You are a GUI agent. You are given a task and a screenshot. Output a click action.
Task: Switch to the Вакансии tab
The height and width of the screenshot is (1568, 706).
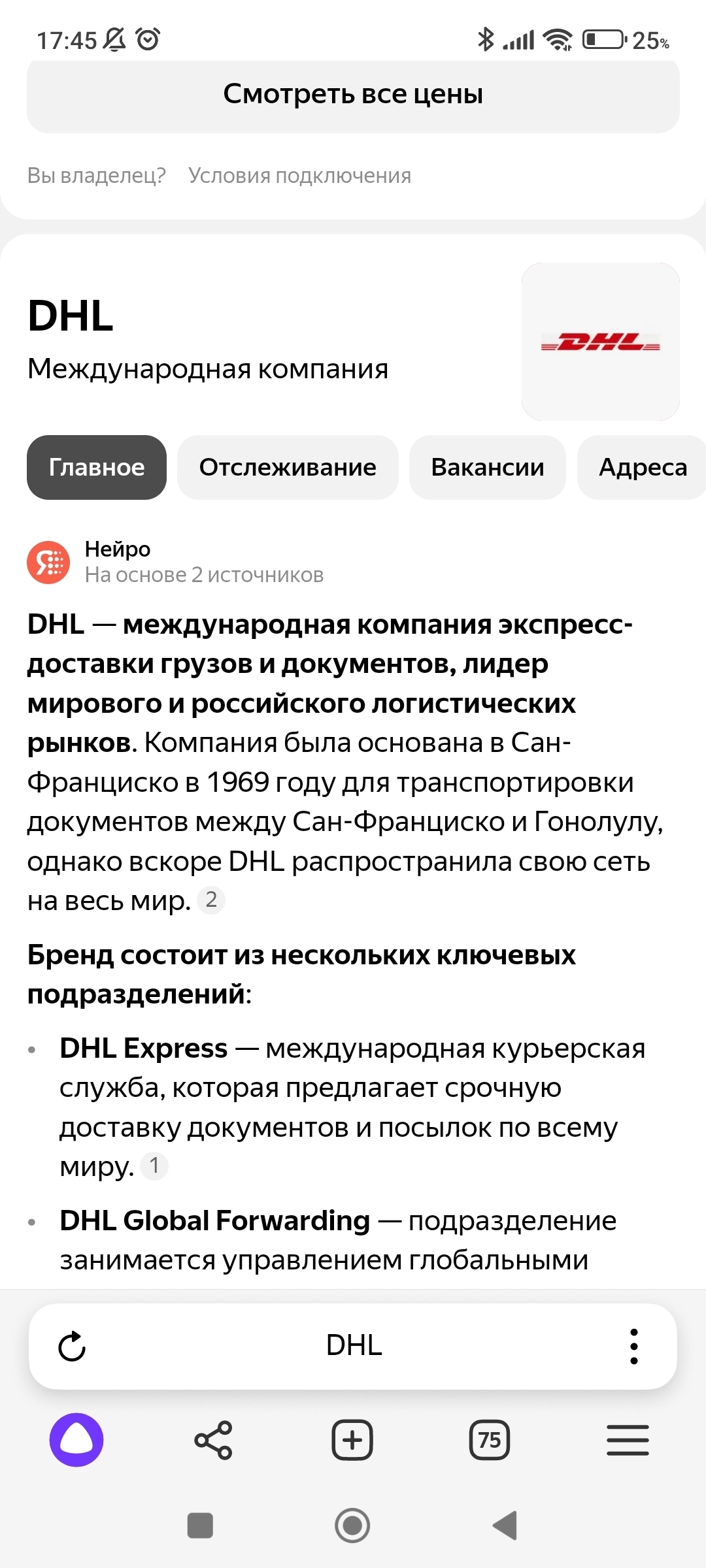[487, 468]
